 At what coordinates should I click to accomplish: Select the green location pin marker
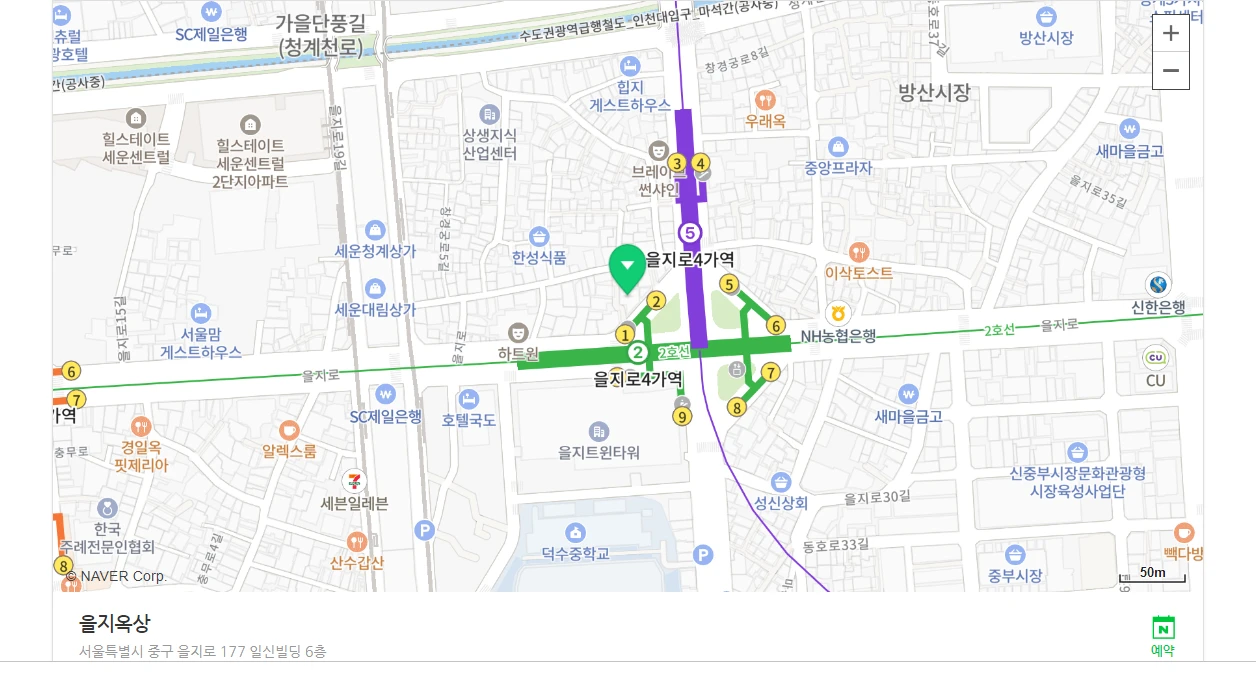627,267
